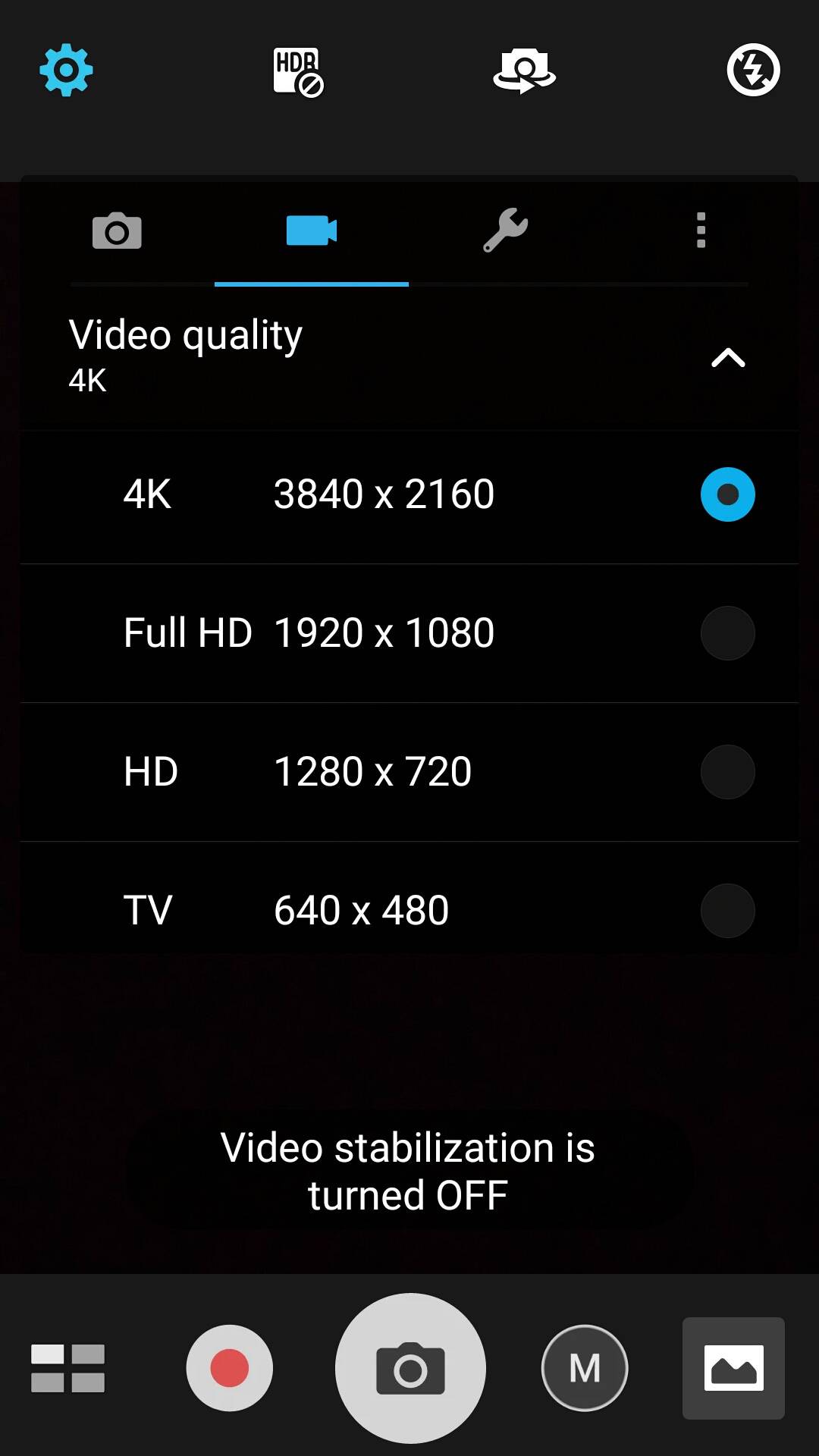Image resolution: width=819 pixels, height=1456 pixels.
Task: Select the video settings tab
Action: point(312,231)
